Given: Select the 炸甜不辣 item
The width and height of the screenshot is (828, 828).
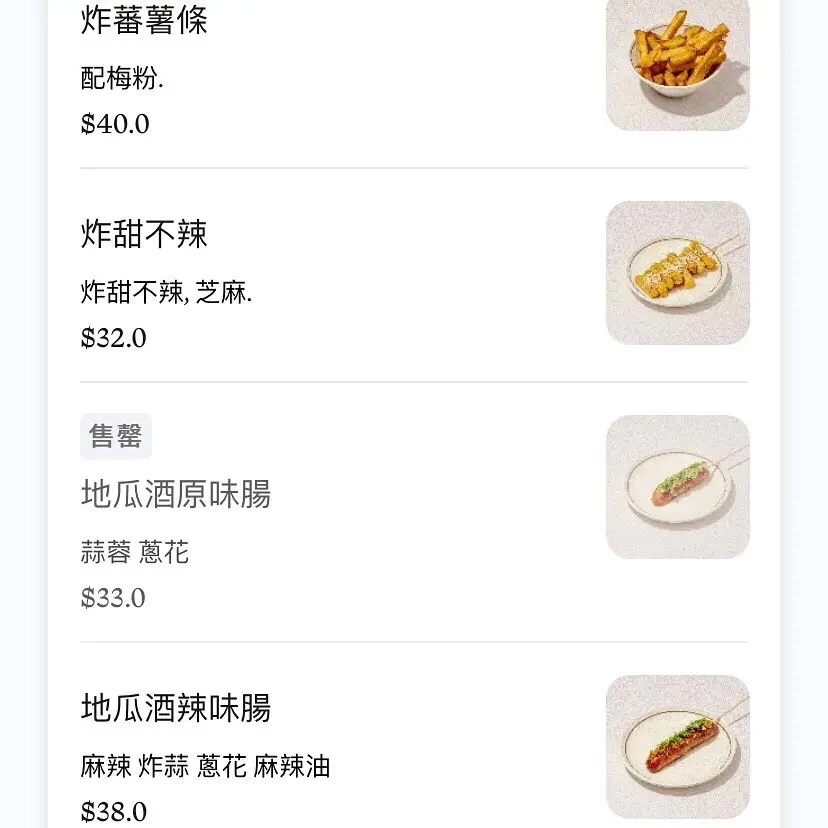Looking at the screenshot, I should coord(145,235).
